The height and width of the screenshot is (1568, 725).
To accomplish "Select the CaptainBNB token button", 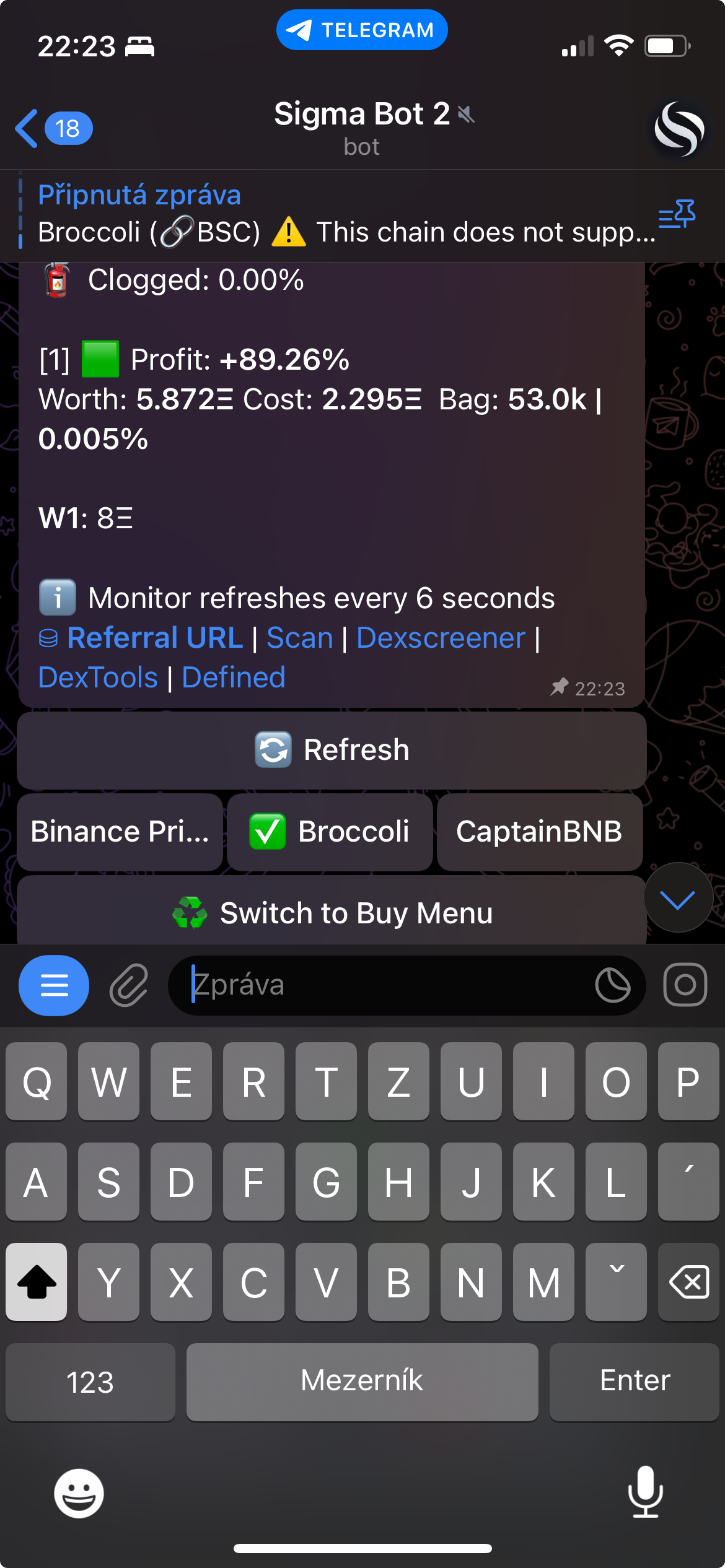I will [539, 832].
